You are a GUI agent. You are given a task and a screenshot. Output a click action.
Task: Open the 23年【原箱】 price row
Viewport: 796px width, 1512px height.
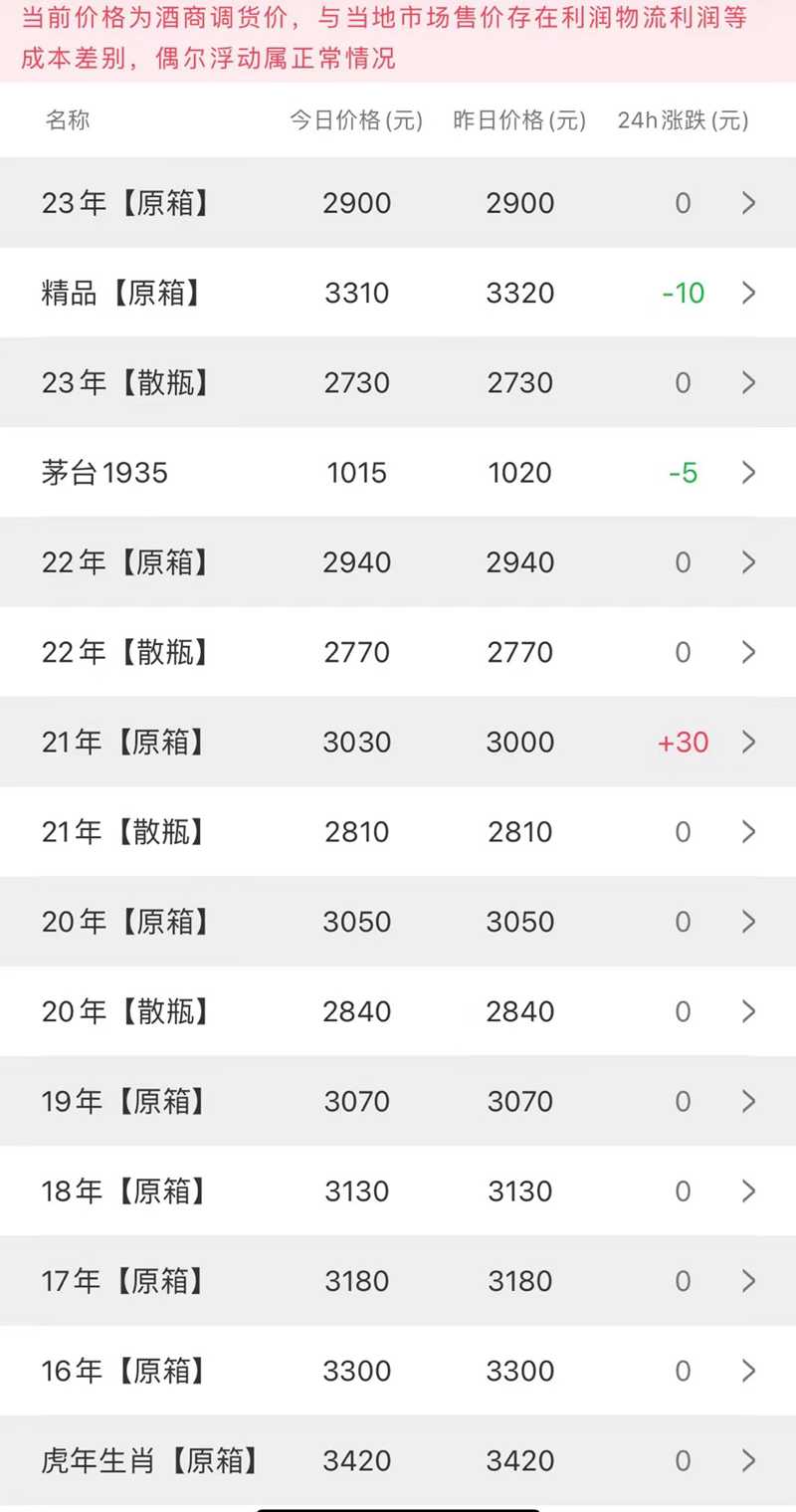click(398, 203)
